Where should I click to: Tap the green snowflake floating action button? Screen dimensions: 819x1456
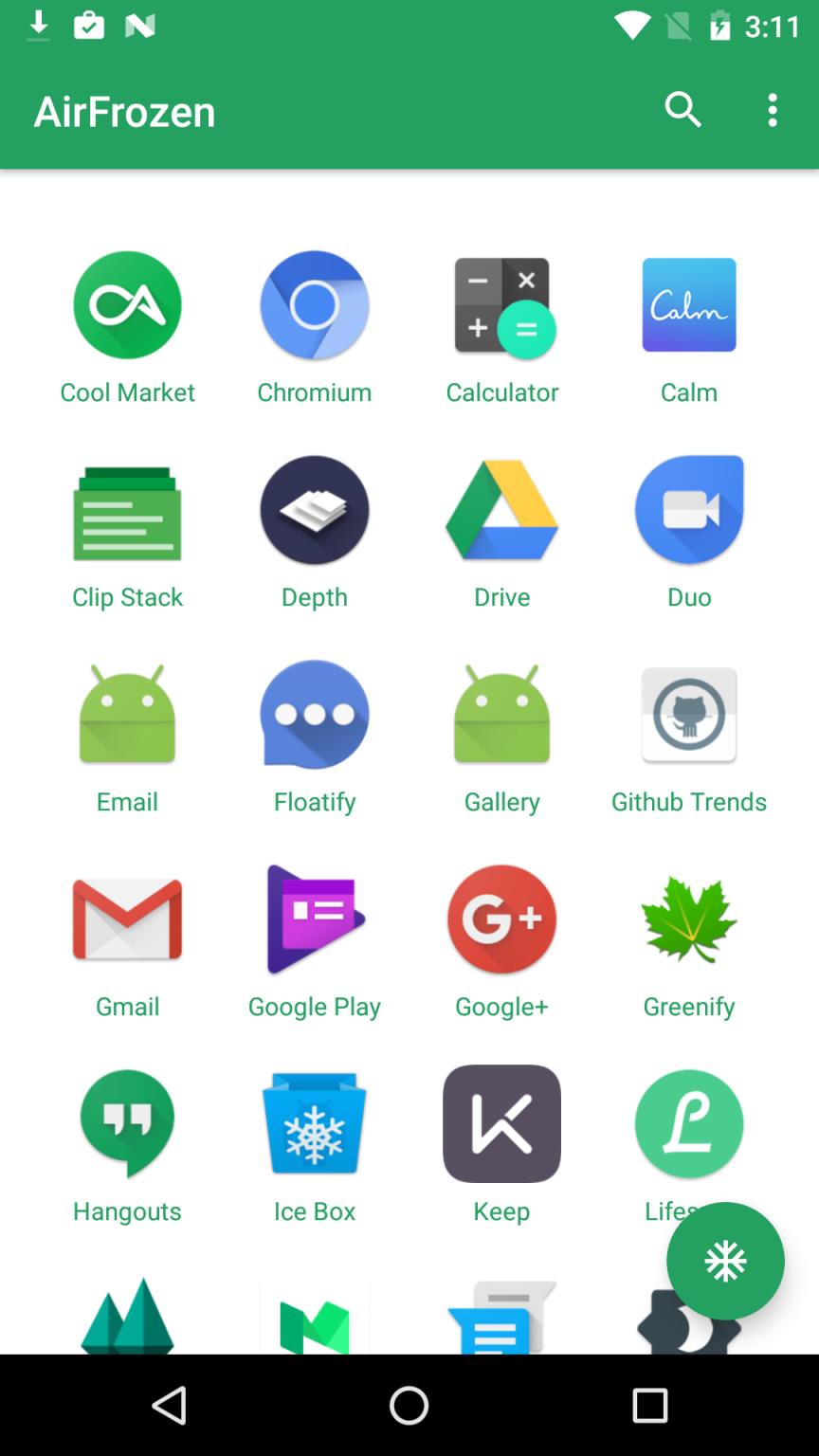[725, 1261]
